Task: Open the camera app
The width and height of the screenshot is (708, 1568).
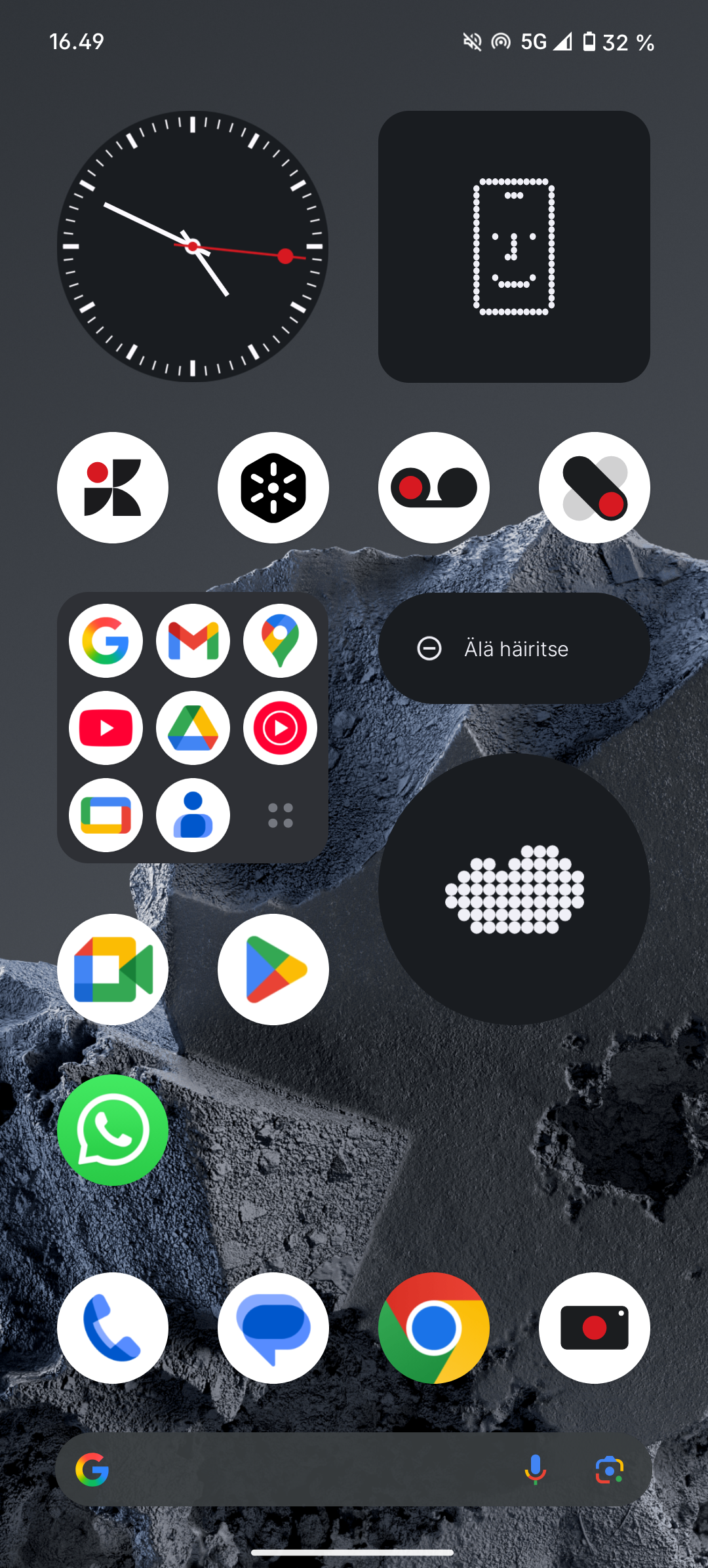Action: pyautogui.click(x=595, y=1328)
